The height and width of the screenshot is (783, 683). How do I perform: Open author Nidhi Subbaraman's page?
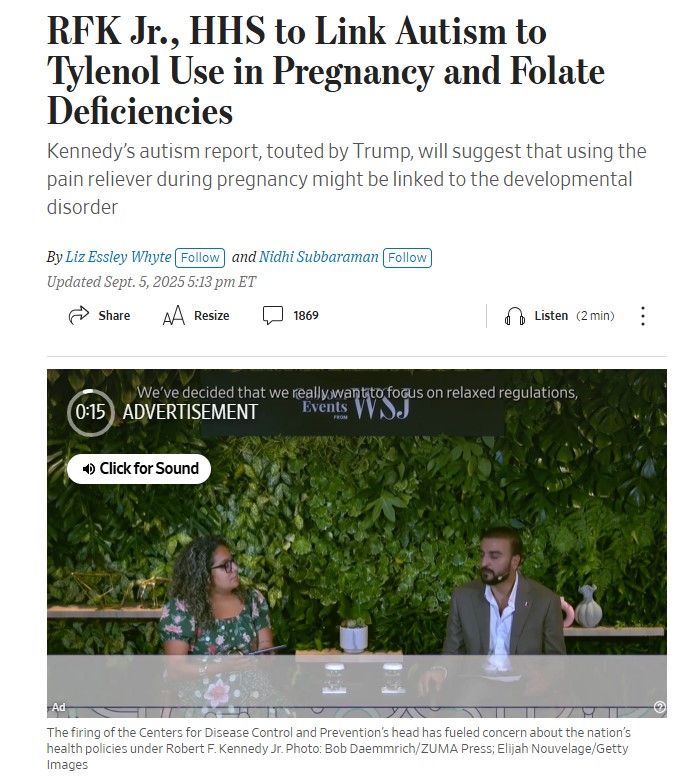pyautogui.click(x=319, y=257)
